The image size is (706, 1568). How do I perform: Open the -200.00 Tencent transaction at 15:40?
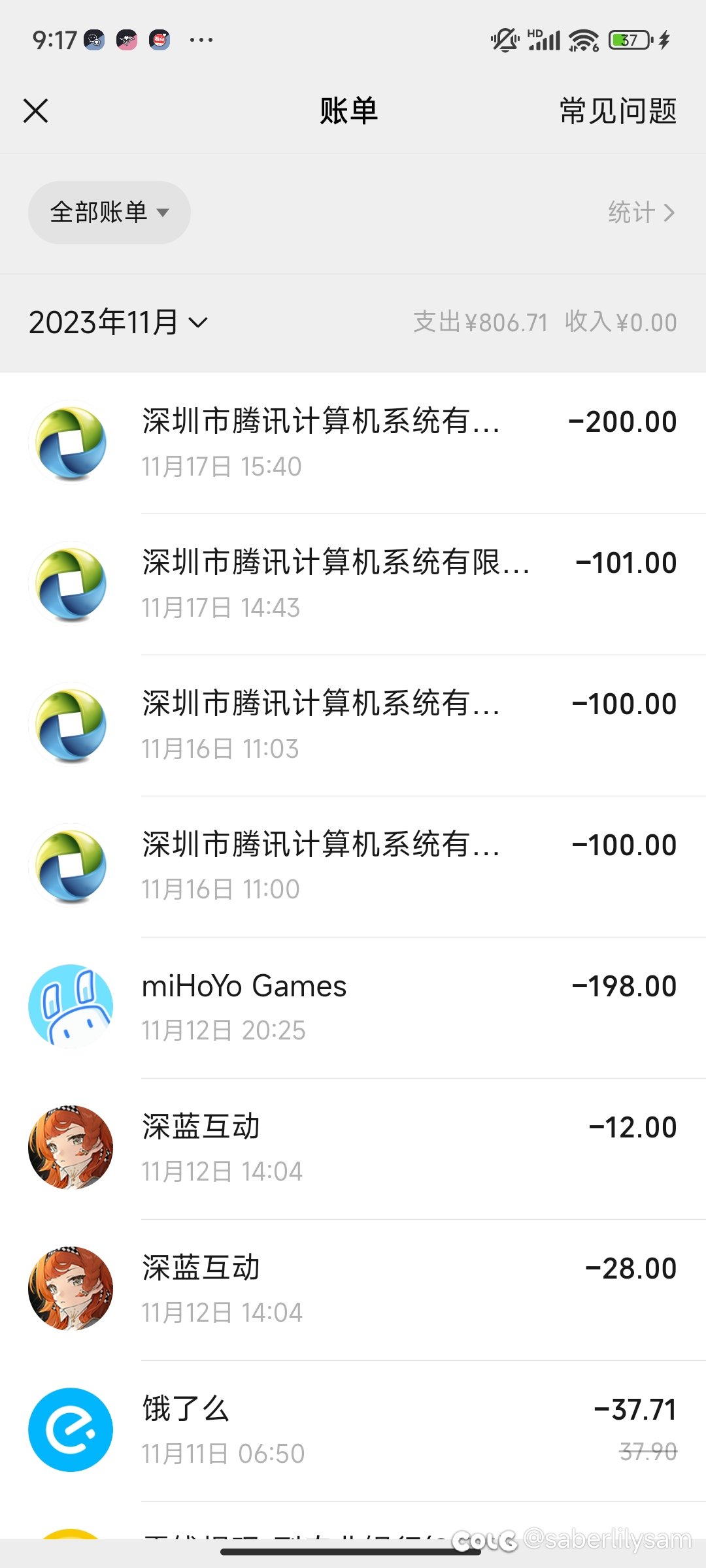click(x=353, y=443)
